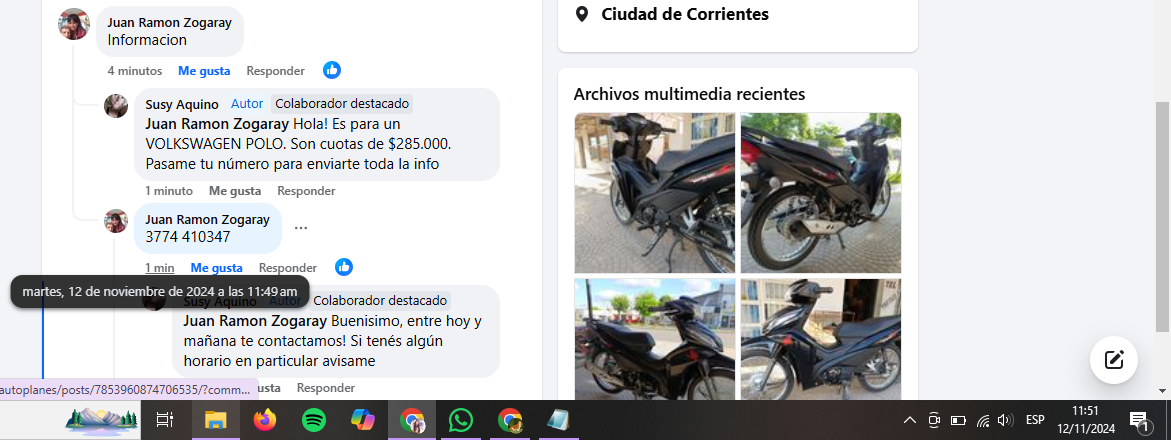Like Susy Aquino's Volkswagen Polo reply
This screenshot has height=440, width=1171.
tap(235, 191)
